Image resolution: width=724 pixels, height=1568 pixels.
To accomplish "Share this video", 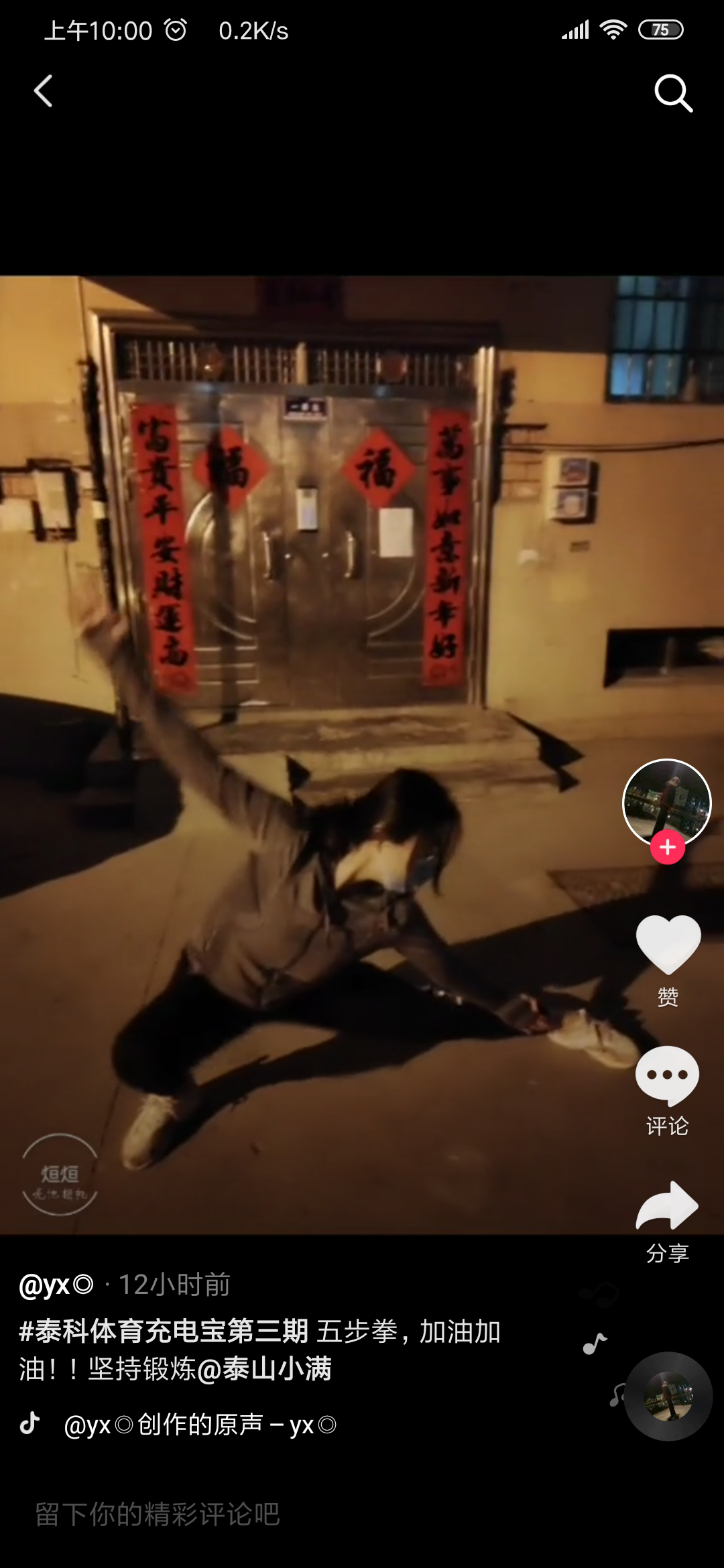I will (x=667, y=1206).
